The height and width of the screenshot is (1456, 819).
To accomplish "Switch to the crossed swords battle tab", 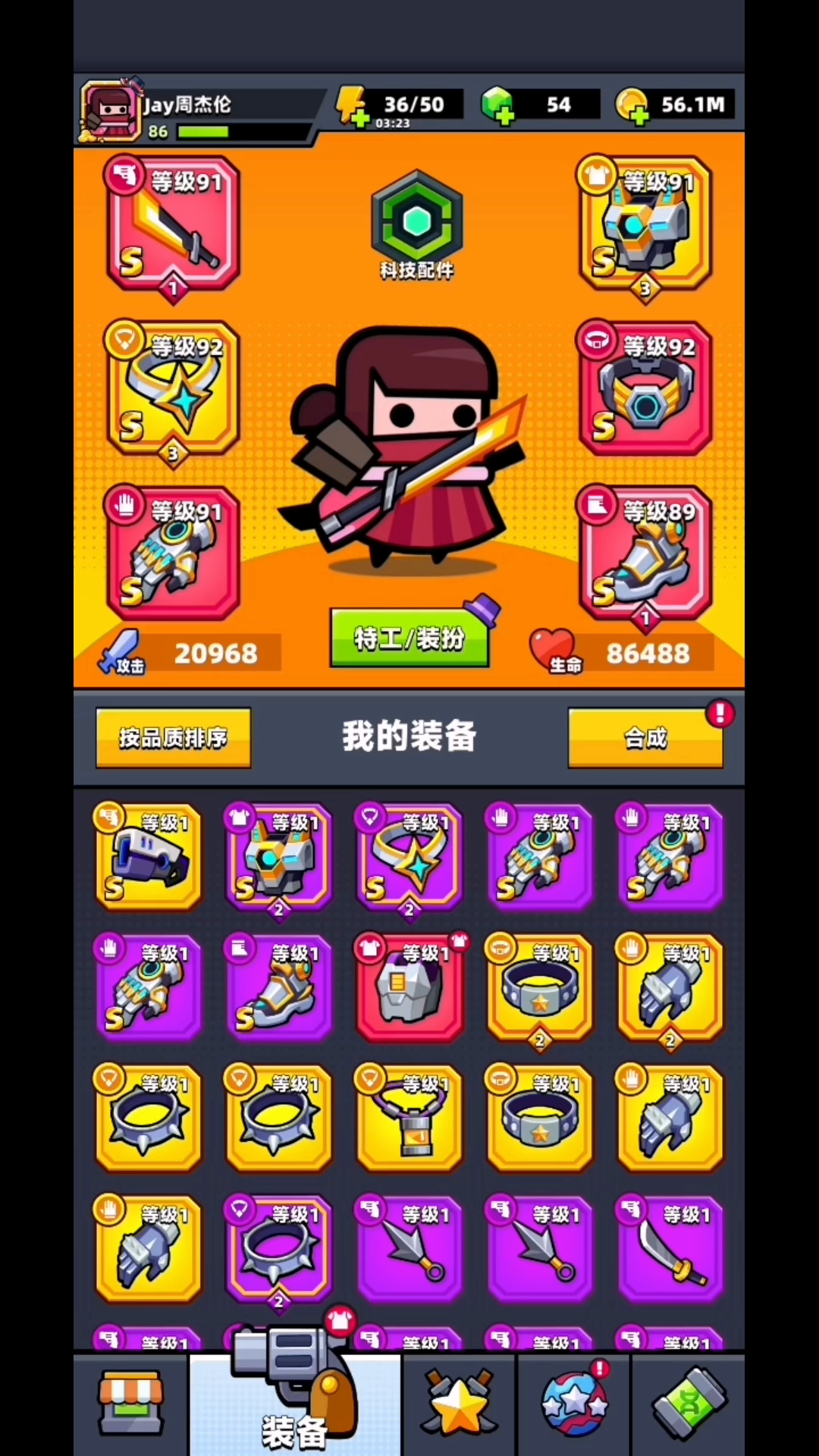I will pos(459,1403).
